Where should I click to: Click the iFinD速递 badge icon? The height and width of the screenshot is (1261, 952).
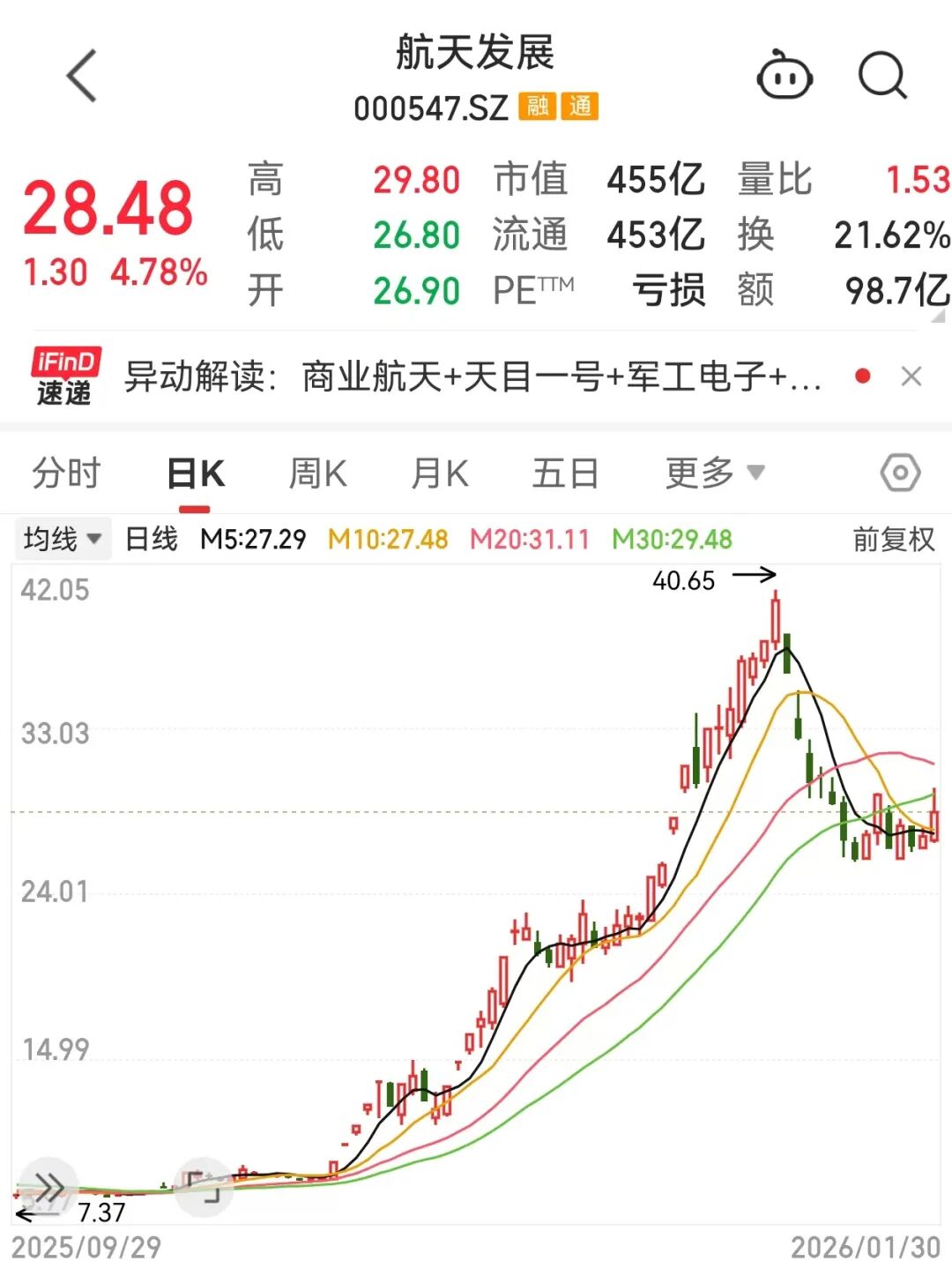(x=63, y=376)
